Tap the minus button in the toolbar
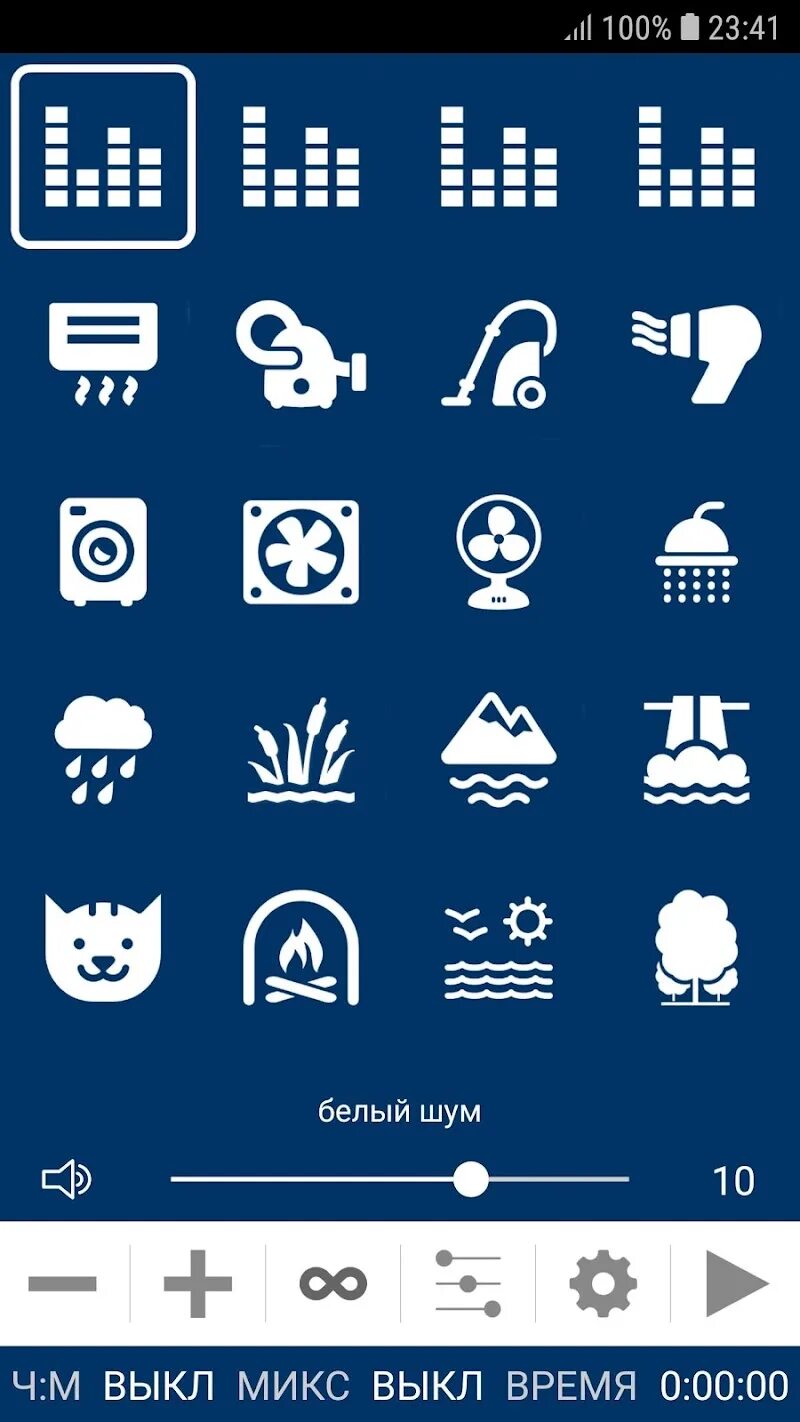The image size is (800, 1422). [x=63, y=1283]
